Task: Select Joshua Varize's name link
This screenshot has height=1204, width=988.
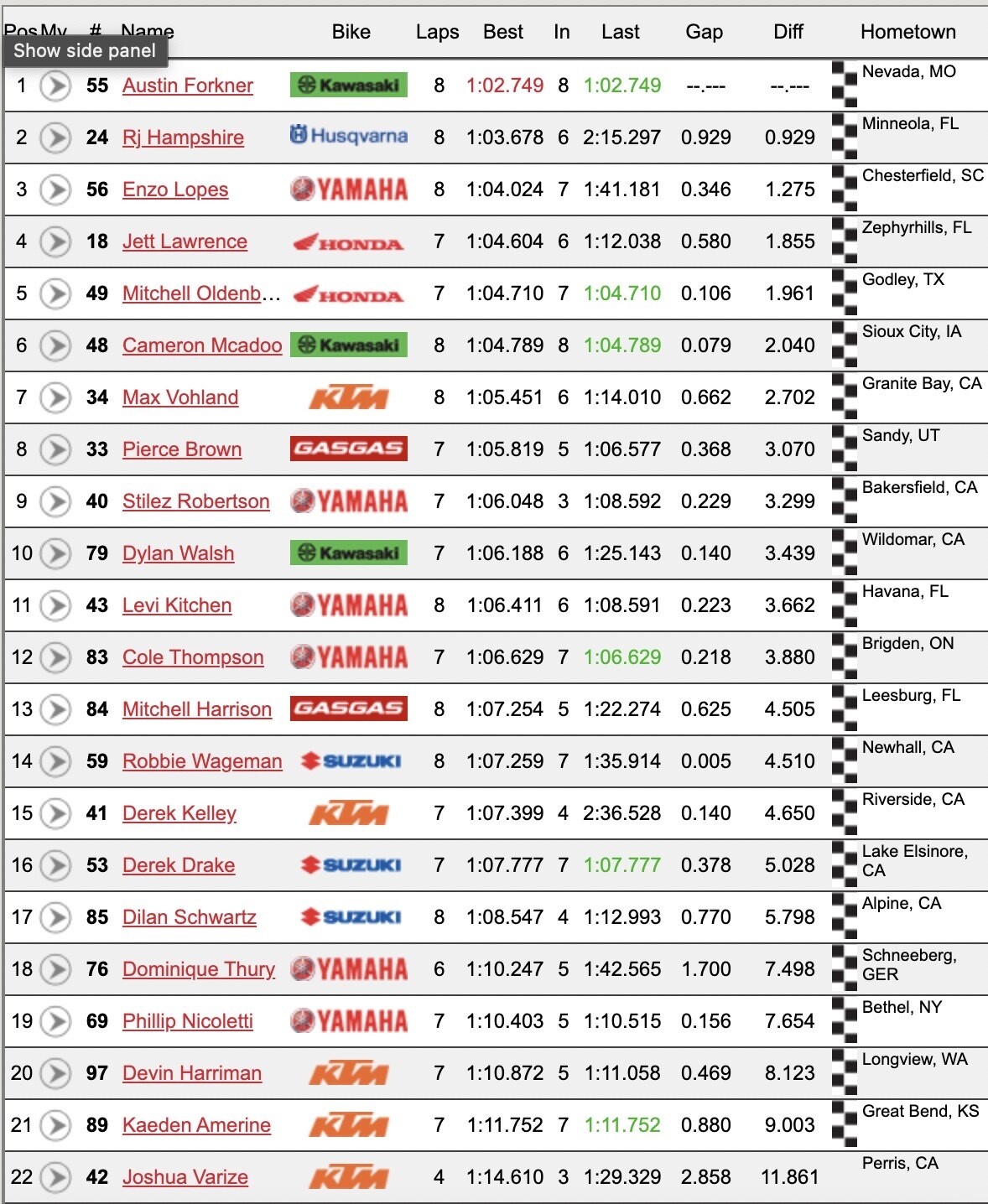Action: click(x=185, y=1177)
